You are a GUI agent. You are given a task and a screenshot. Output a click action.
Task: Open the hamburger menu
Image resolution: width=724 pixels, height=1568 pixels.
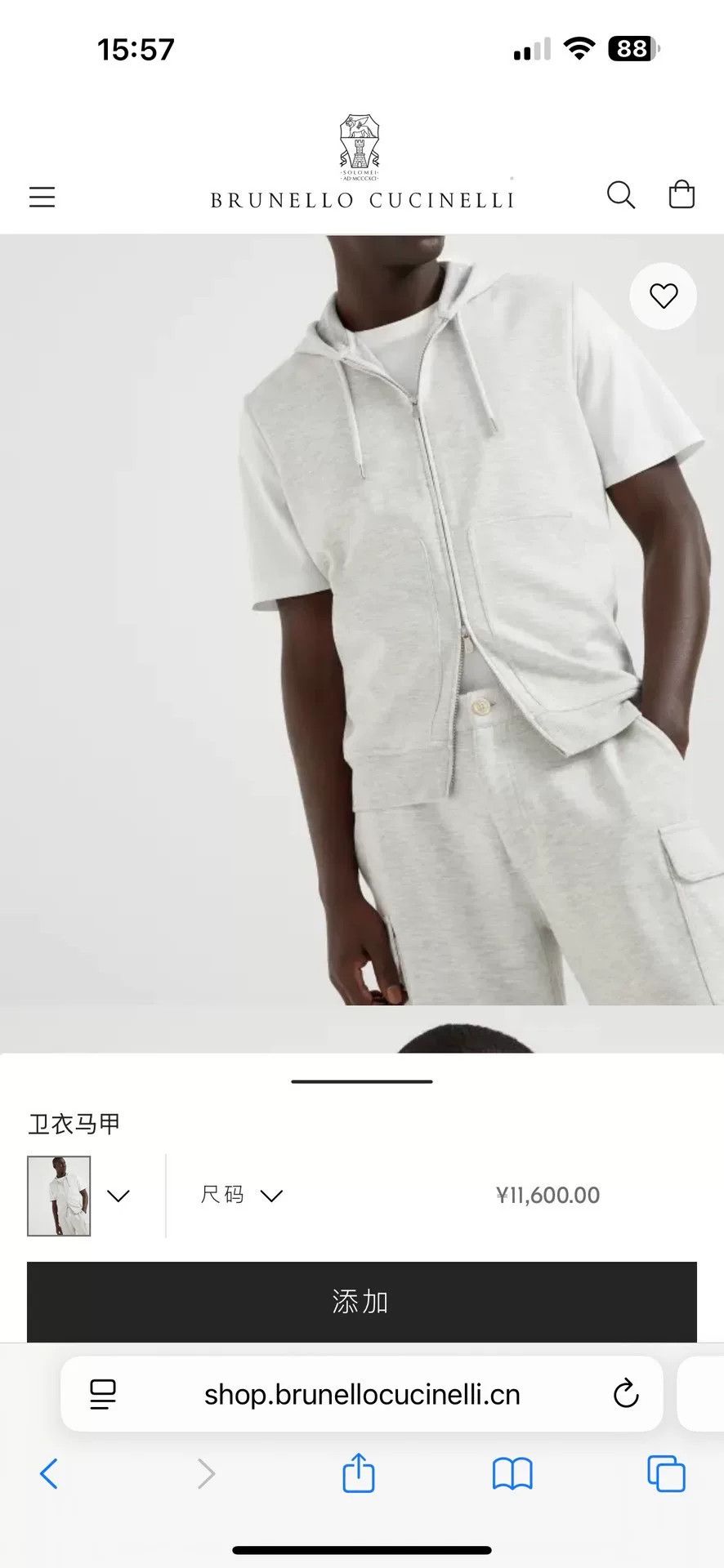click(42, 197)
